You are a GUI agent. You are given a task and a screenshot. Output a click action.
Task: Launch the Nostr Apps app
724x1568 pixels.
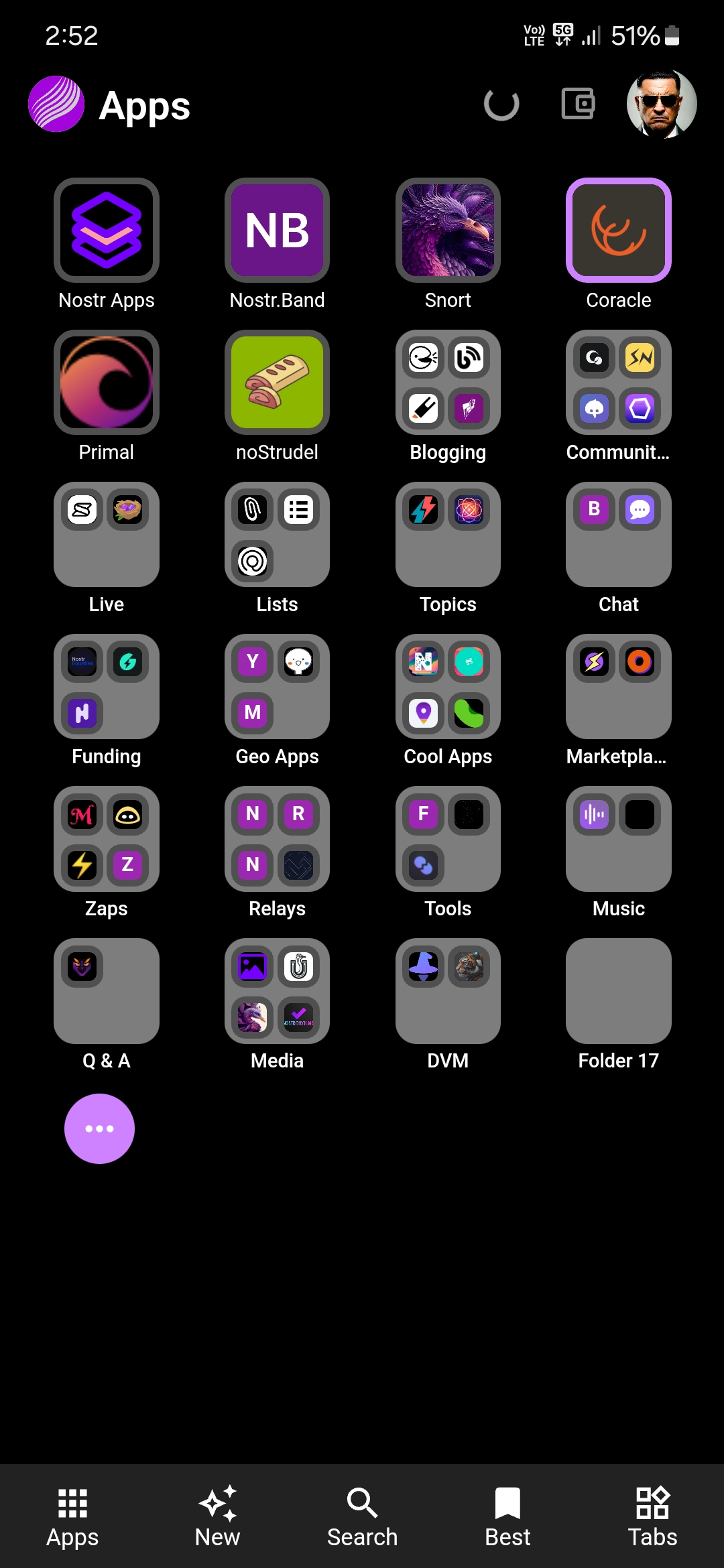107,230
